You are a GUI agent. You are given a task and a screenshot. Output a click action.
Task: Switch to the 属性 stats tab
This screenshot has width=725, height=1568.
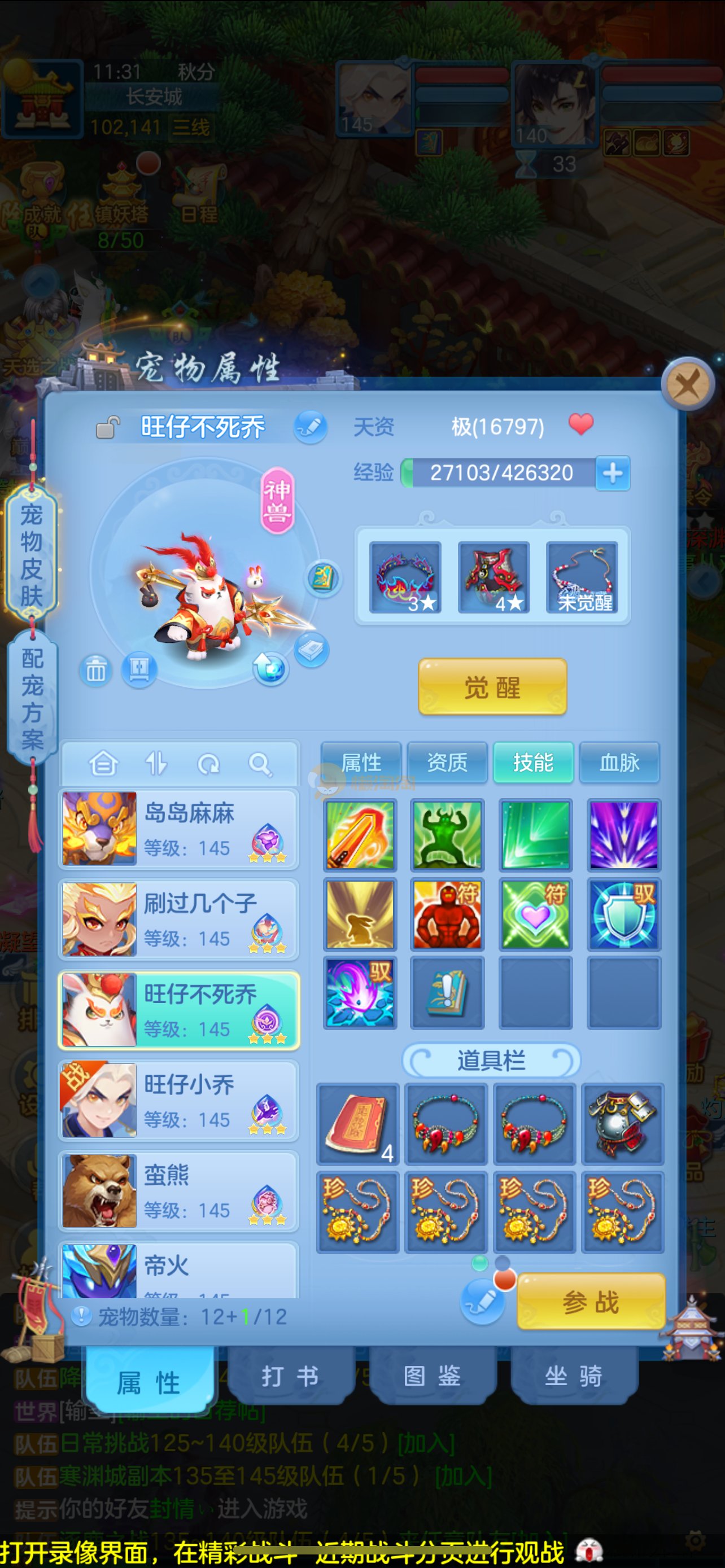point(361,762)
